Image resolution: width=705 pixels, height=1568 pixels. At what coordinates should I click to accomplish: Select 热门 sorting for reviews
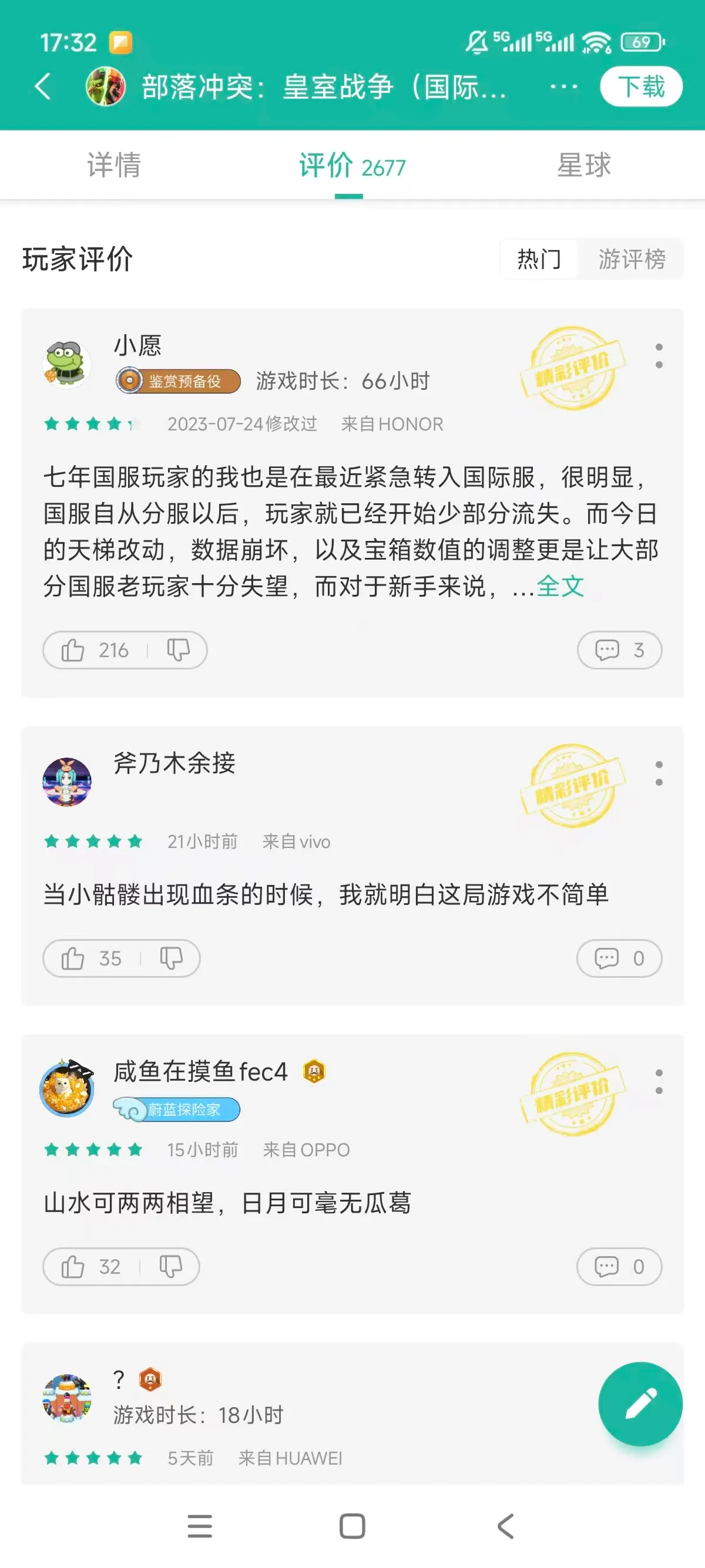539,259
